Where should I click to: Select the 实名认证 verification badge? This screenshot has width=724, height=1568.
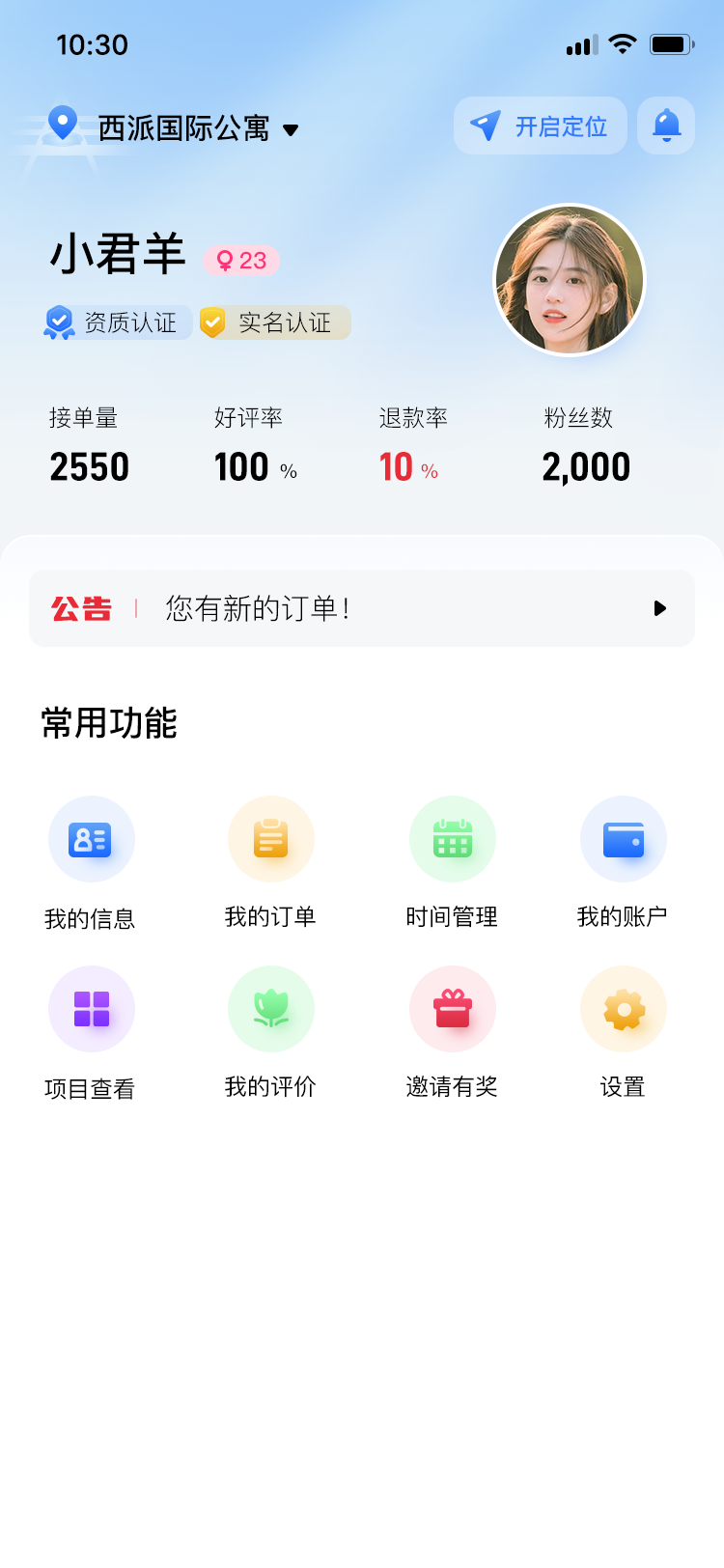(273, 322)
